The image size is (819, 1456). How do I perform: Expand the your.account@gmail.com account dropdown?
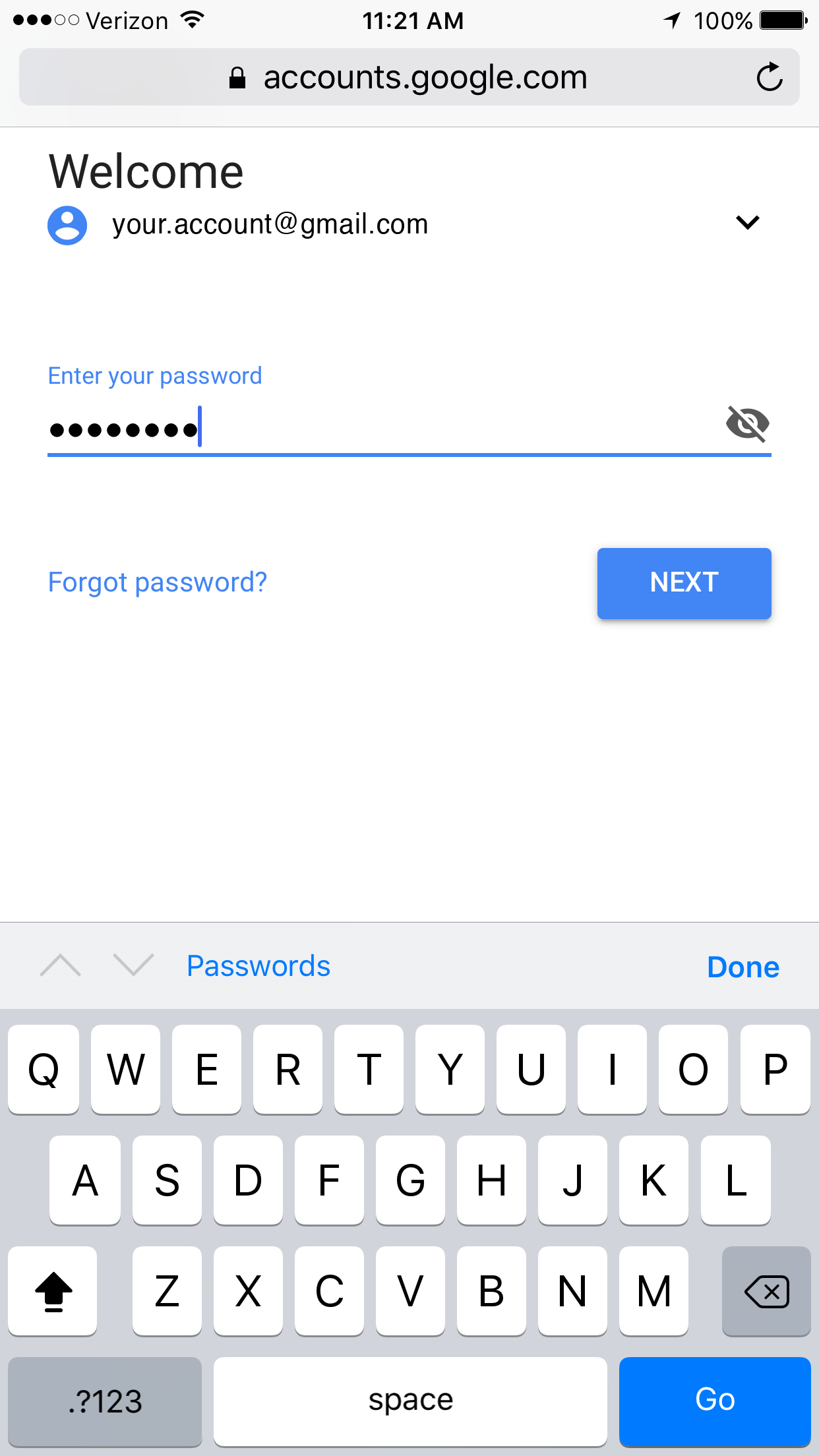click(x=747, y=223)
